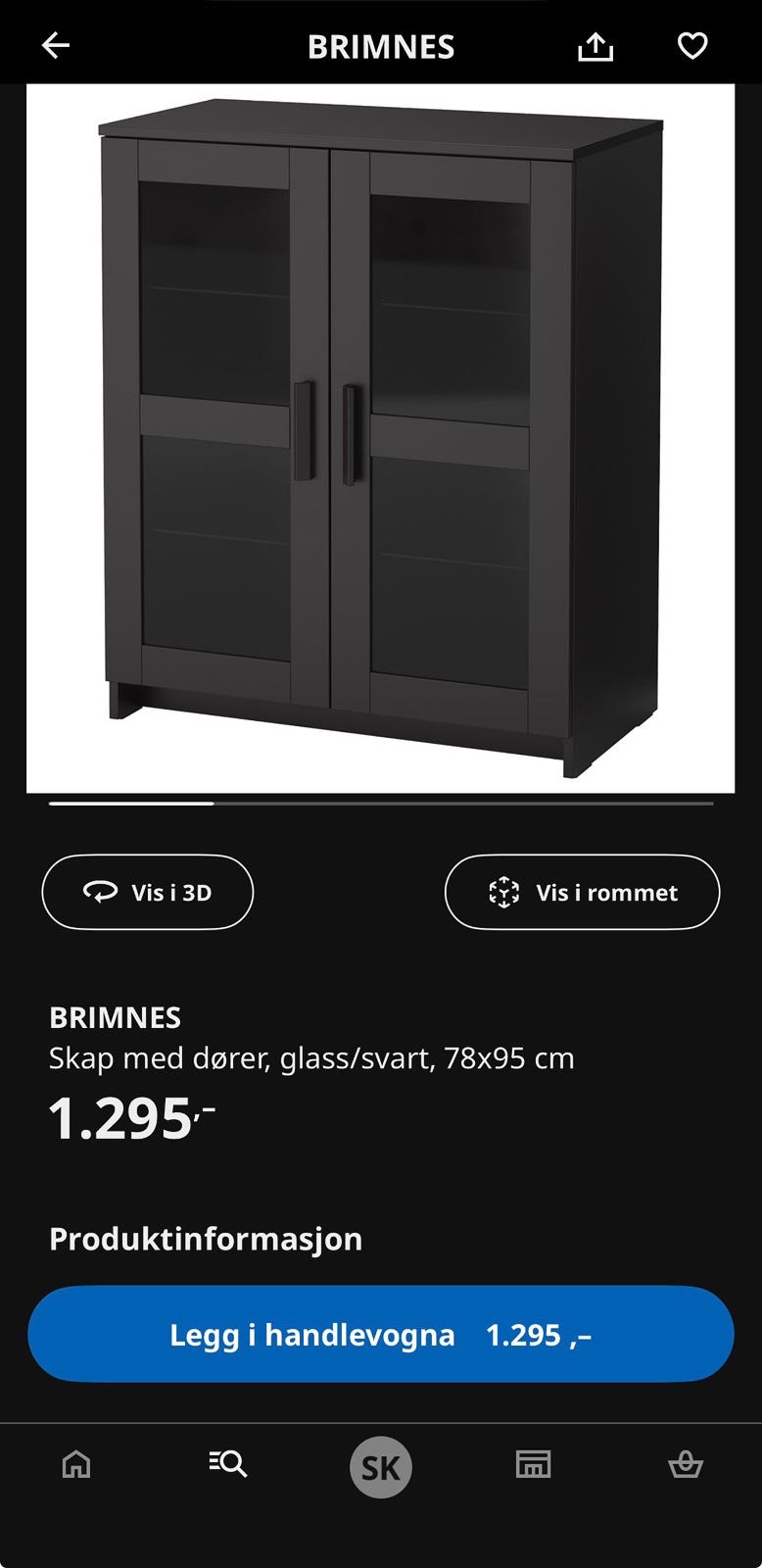This screenshot has height=1568, width=762.
Task: Open Vis i rommet augmented view
Action: [x=582, y=892]
